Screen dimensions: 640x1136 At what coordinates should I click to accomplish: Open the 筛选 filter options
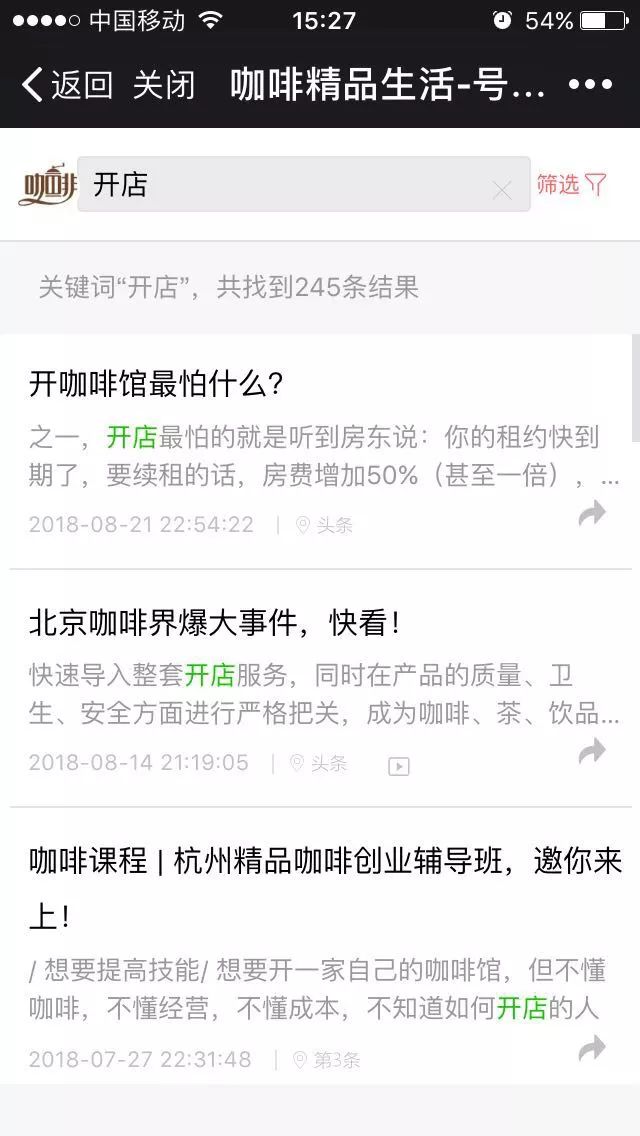tap(571, 184)
